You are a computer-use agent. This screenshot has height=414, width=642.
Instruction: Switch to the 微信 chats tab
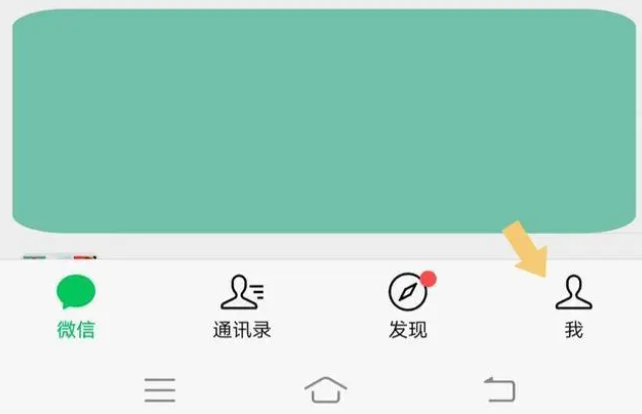point(75,305)
